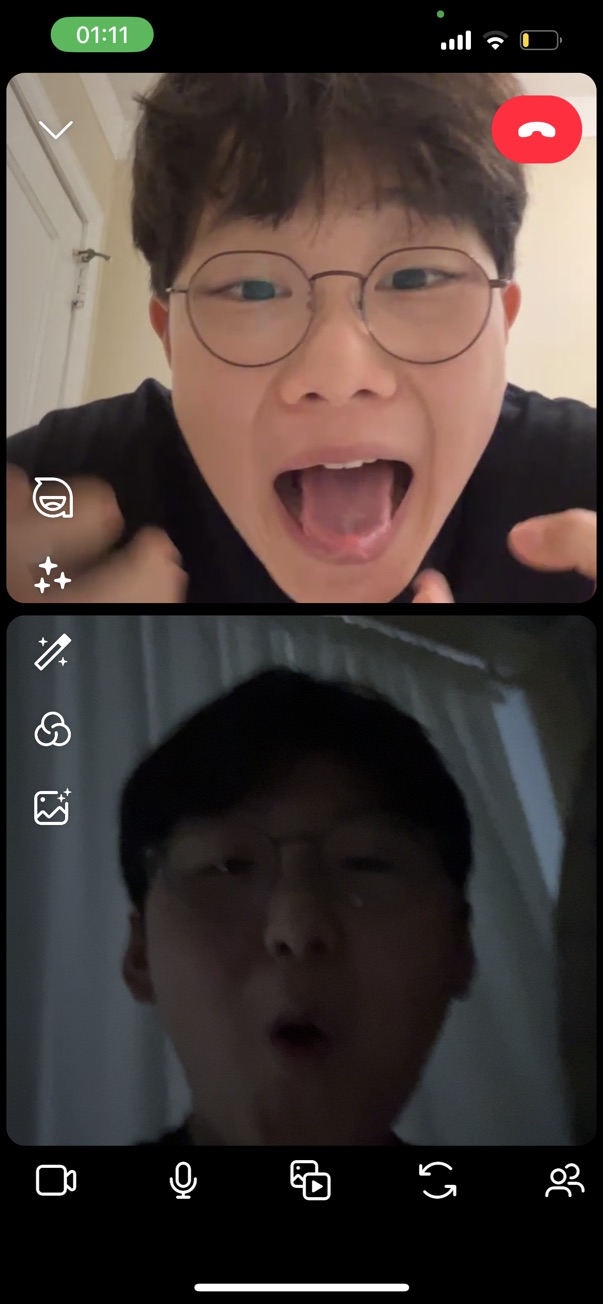Open the face mask effects icon

pos(52,497)
